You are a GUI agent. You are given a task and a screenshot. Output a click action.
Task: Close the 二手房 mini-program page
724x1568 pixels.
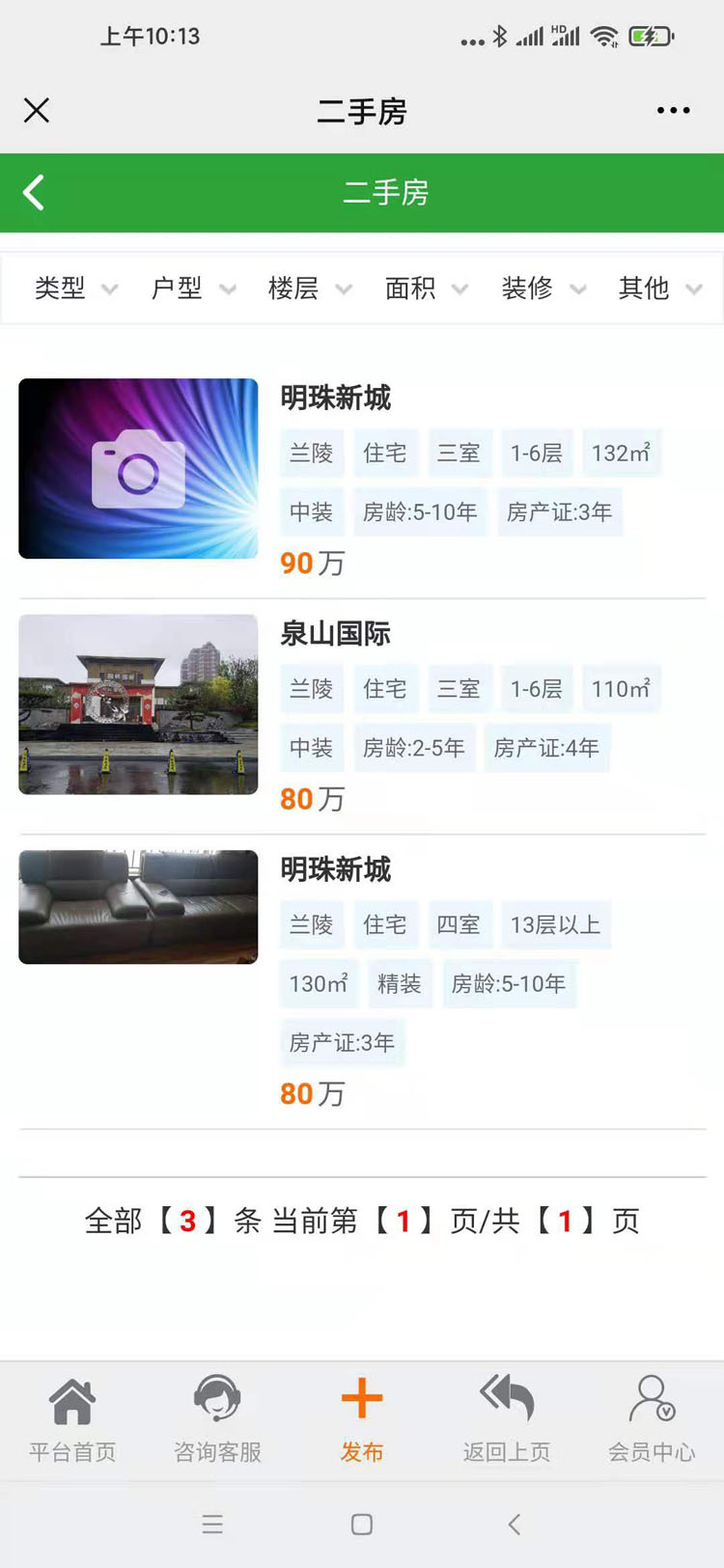[37, 111]
